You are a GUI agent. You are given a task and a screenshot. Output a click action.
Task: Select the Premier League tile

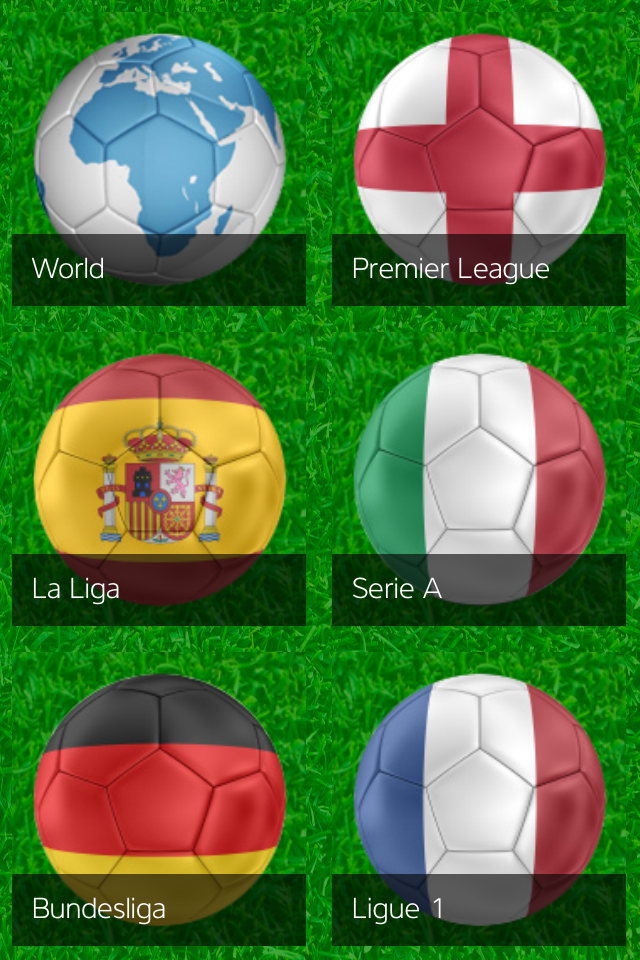click(x=480, y=160)
